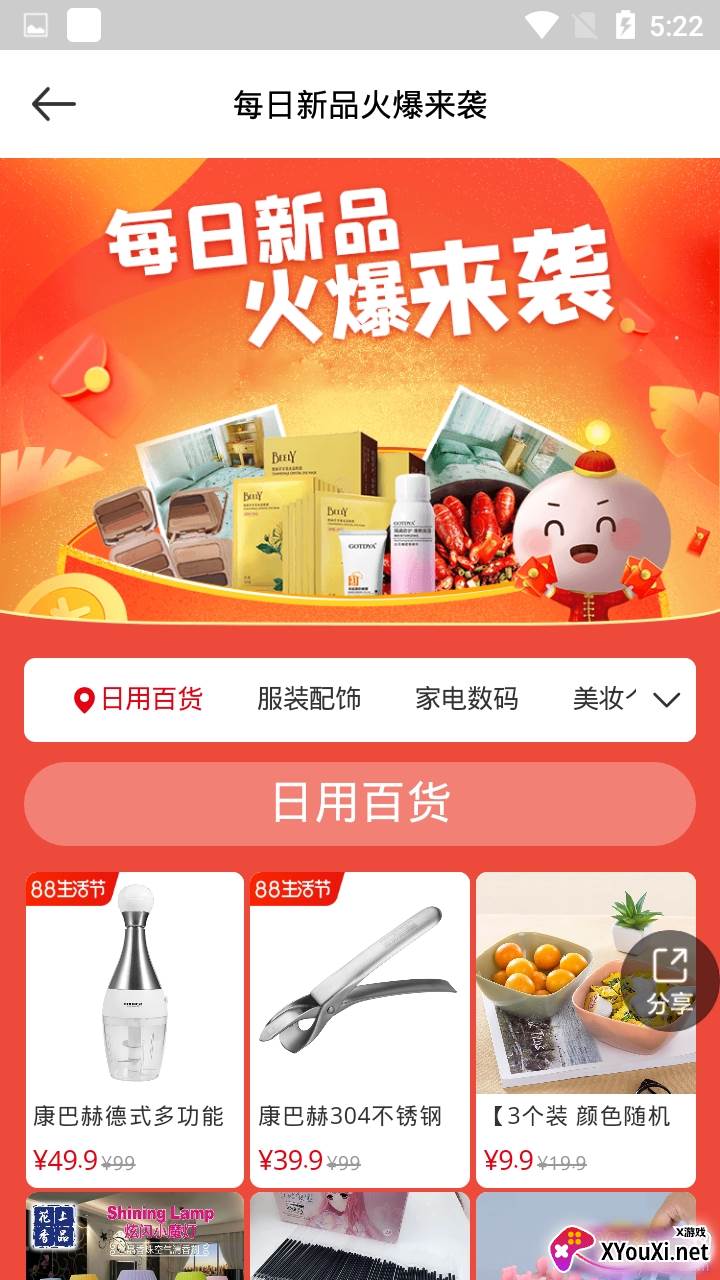The width and height of the screenshot is (720, 1280).
Task: Select the 日用百货 category tab
Action: tap(140, 699)
